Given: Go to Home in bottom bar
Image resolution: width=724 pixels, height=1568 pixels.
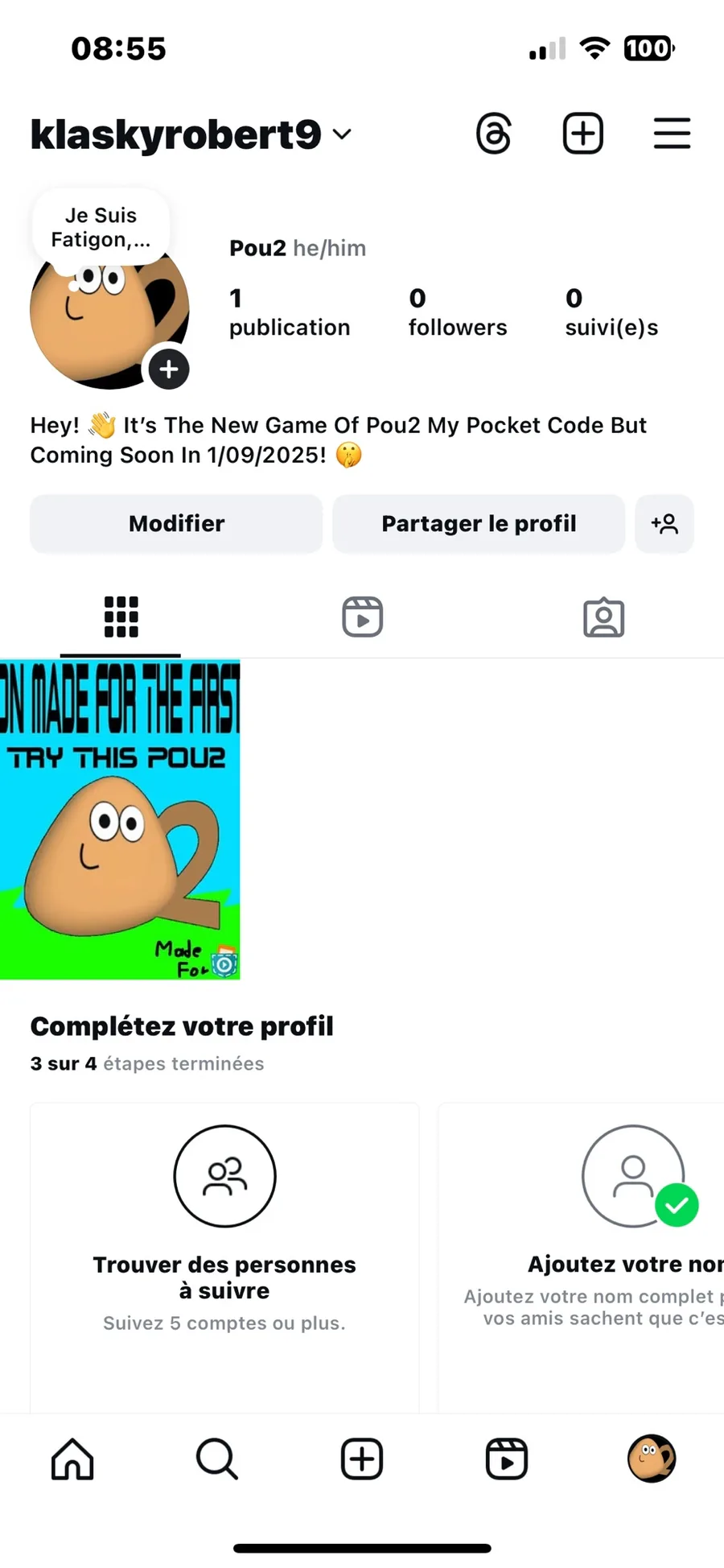Looking at the screenshot, I should (72, 1459).
